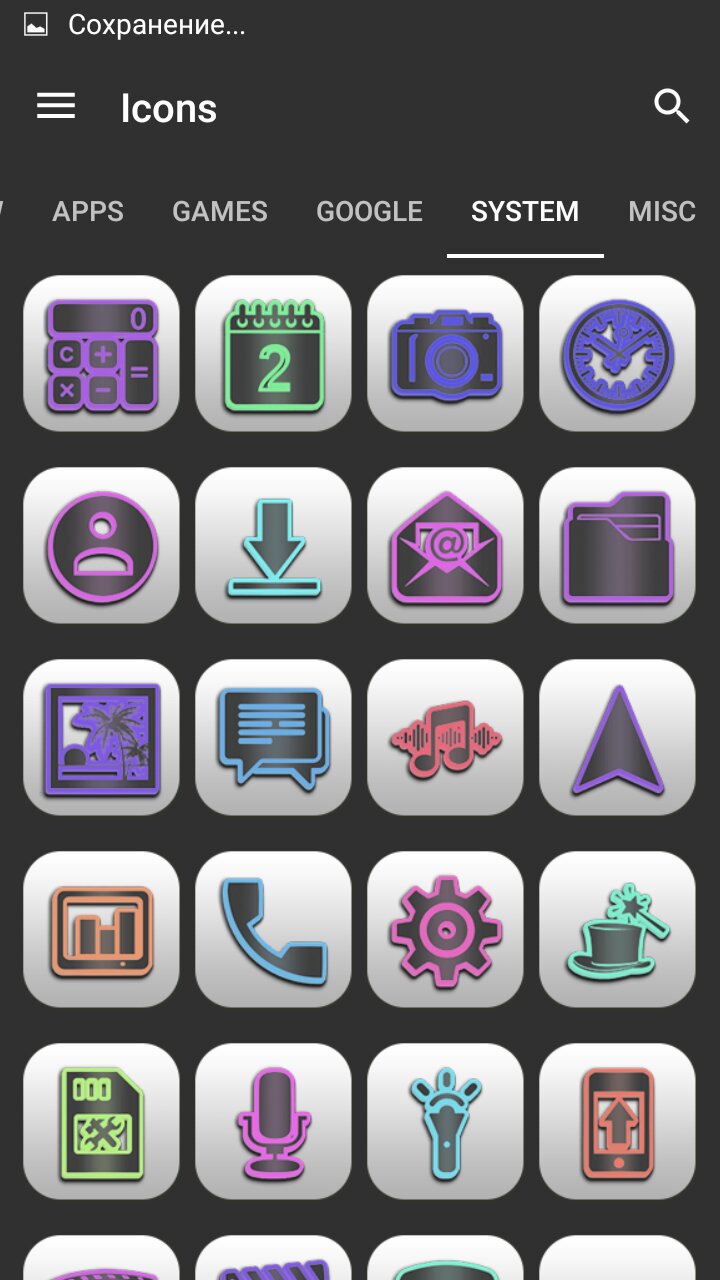Select the purple folder icon

(x=617, y=546)
